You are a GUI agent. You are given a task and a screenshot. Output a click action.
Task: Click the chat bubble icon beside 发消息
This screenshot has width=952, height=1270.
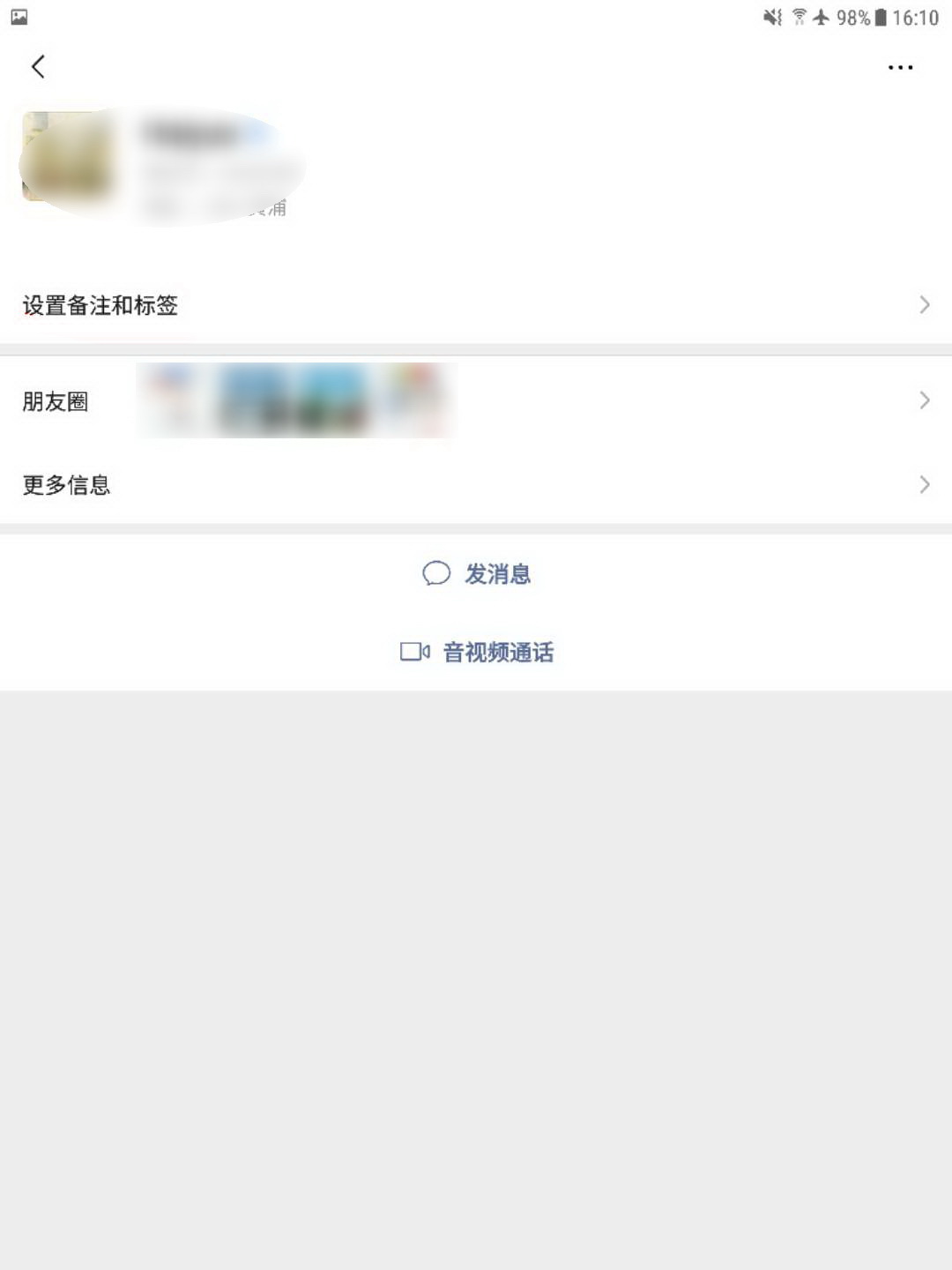click(435, 573)
